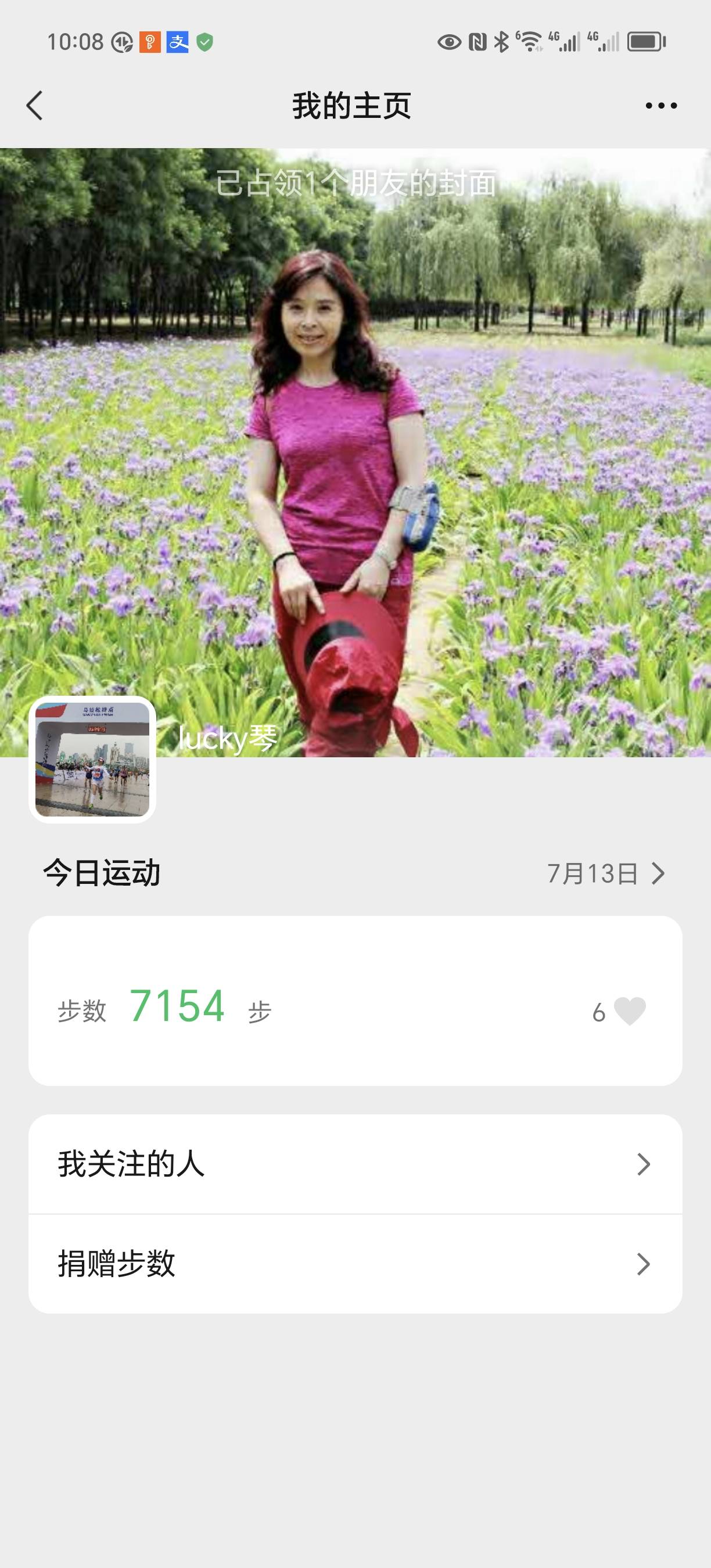Tap the Wi-Fi icon in the status bar

click(531, 42)
